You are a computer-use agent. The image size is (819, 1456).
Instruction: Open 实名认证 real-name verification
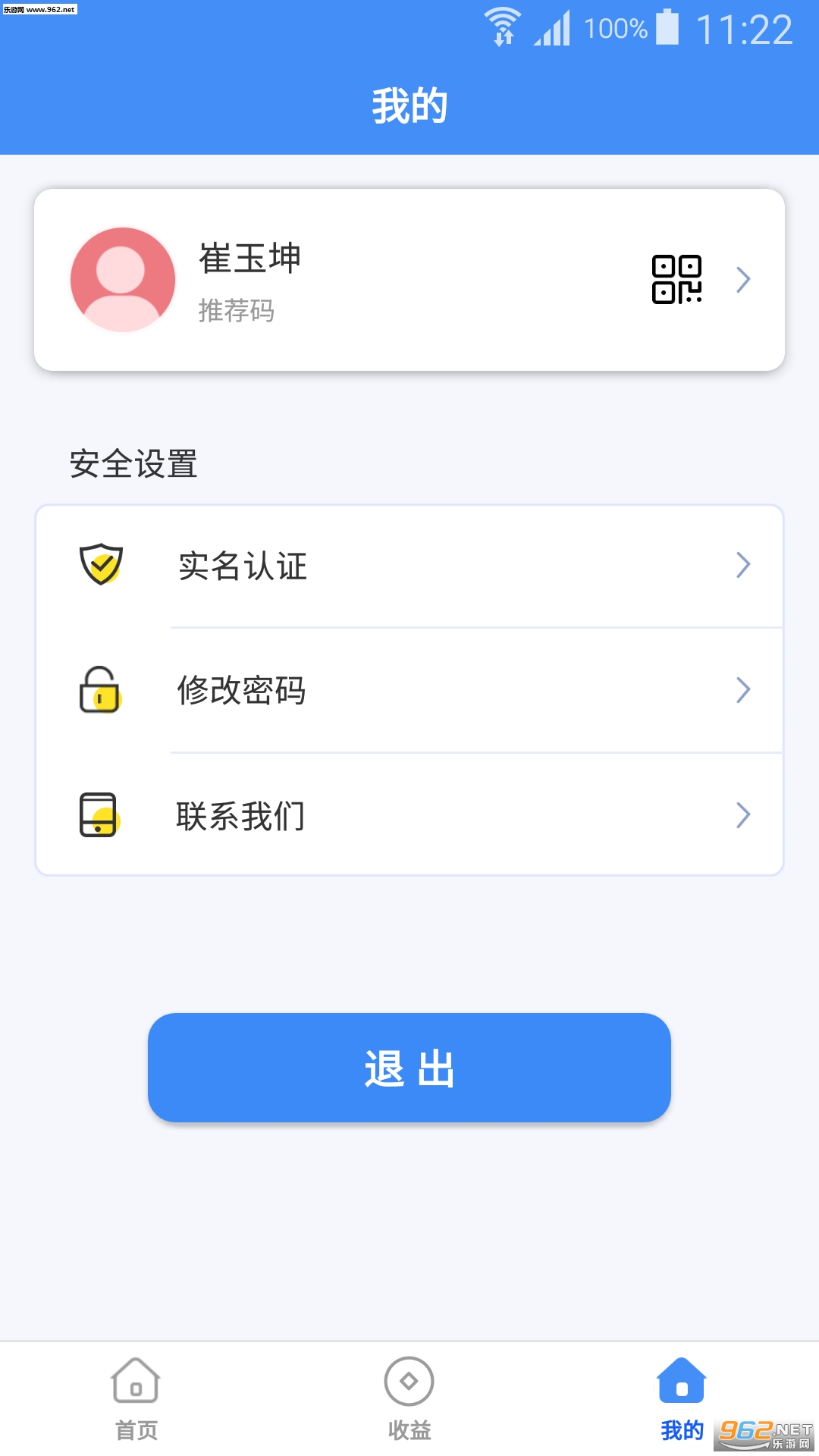pyautogui.click(x=409, y=566)
